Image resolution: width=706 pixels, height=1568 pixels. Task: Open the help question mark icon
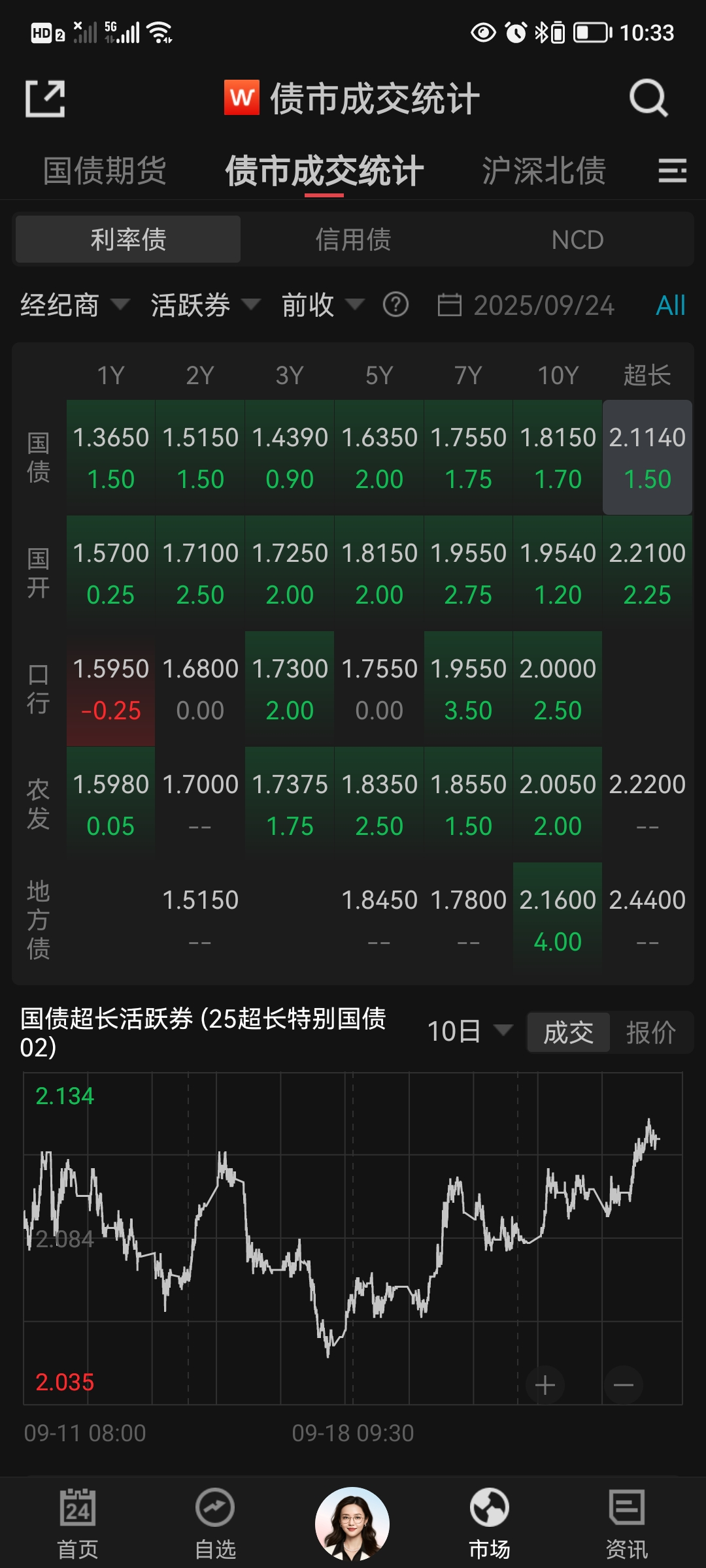coord(395,304)
